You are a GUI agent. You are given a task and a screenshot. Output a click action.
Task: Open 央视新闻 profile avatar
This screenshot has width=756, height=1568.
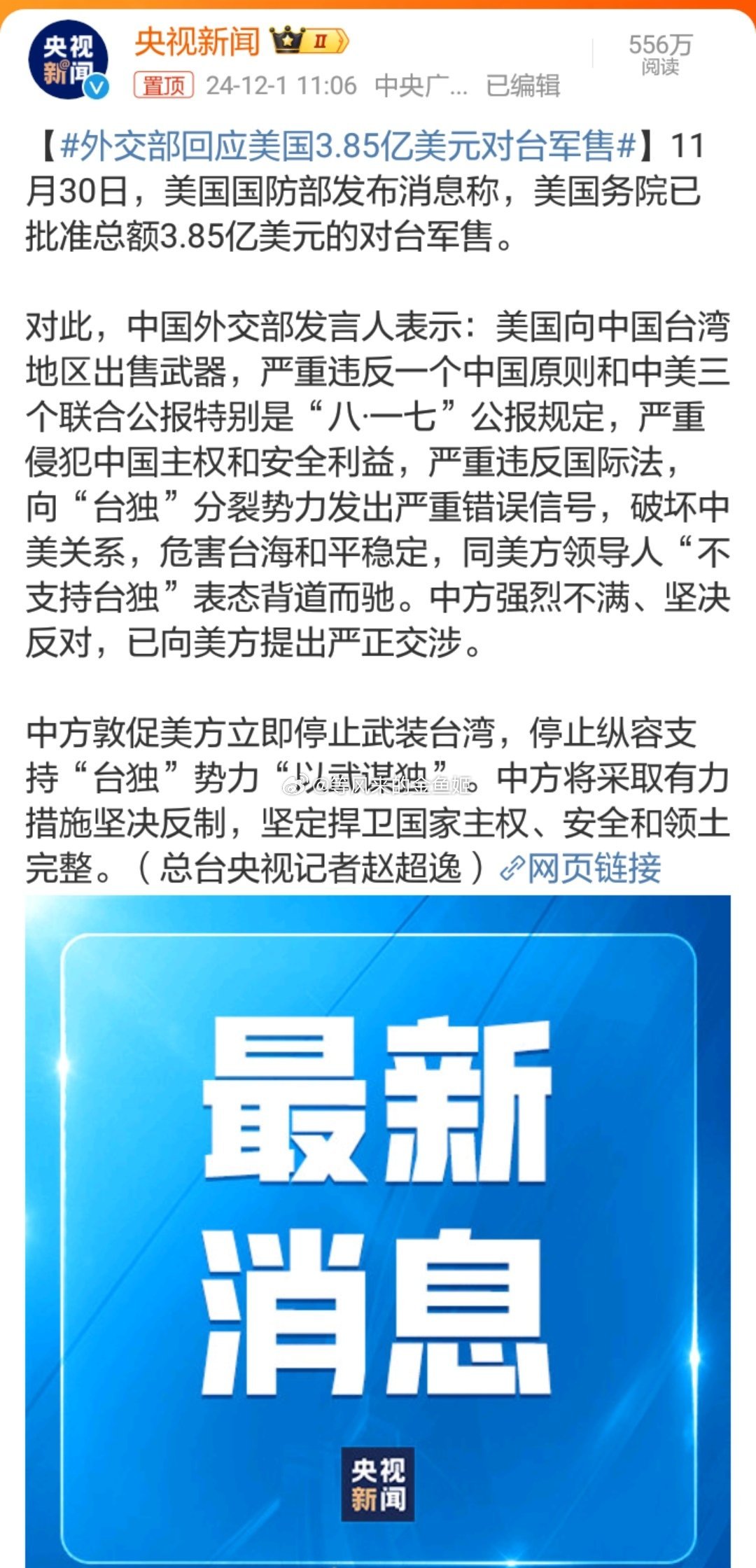[x=68, y=60]
